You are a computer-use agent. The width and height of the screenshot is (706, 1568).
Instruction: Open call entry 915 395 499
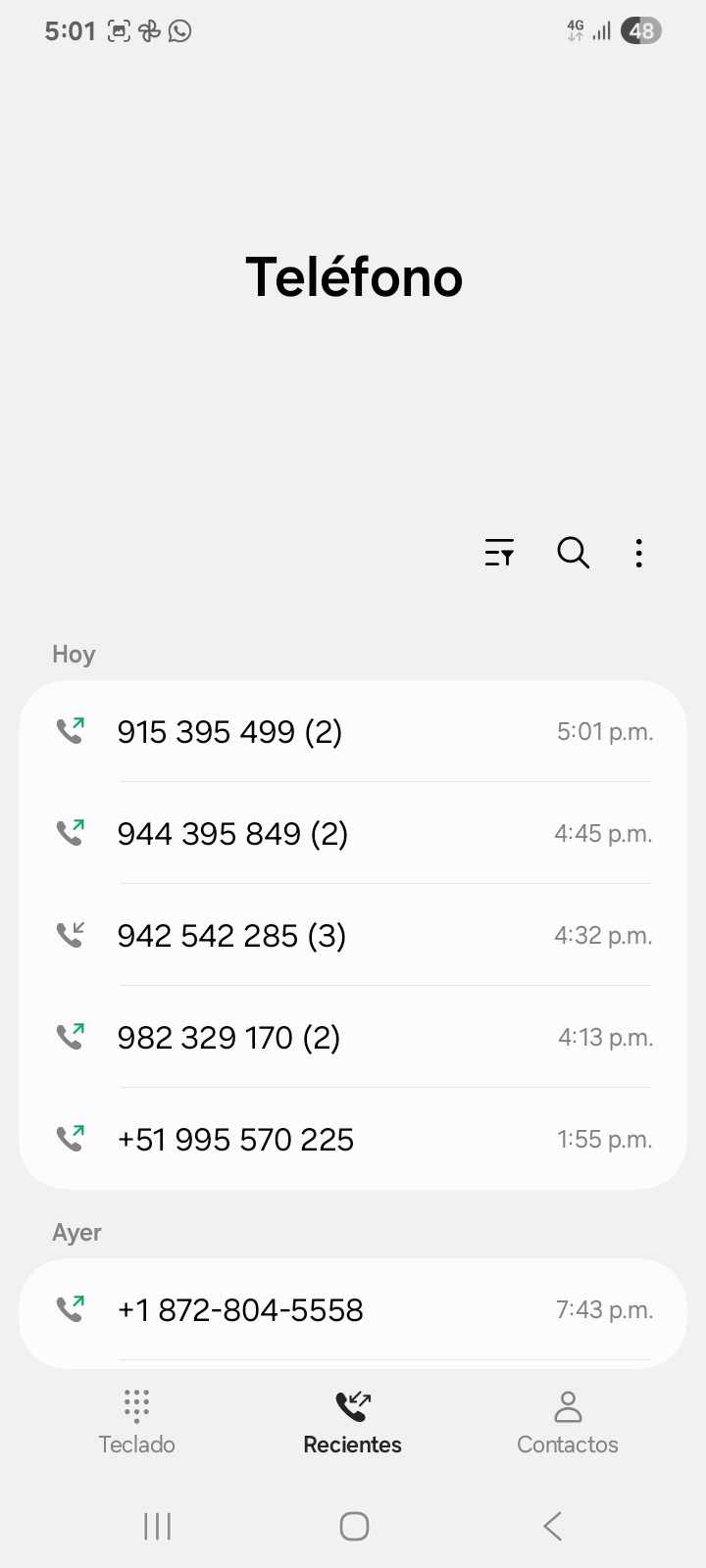(x=353, y=732)
